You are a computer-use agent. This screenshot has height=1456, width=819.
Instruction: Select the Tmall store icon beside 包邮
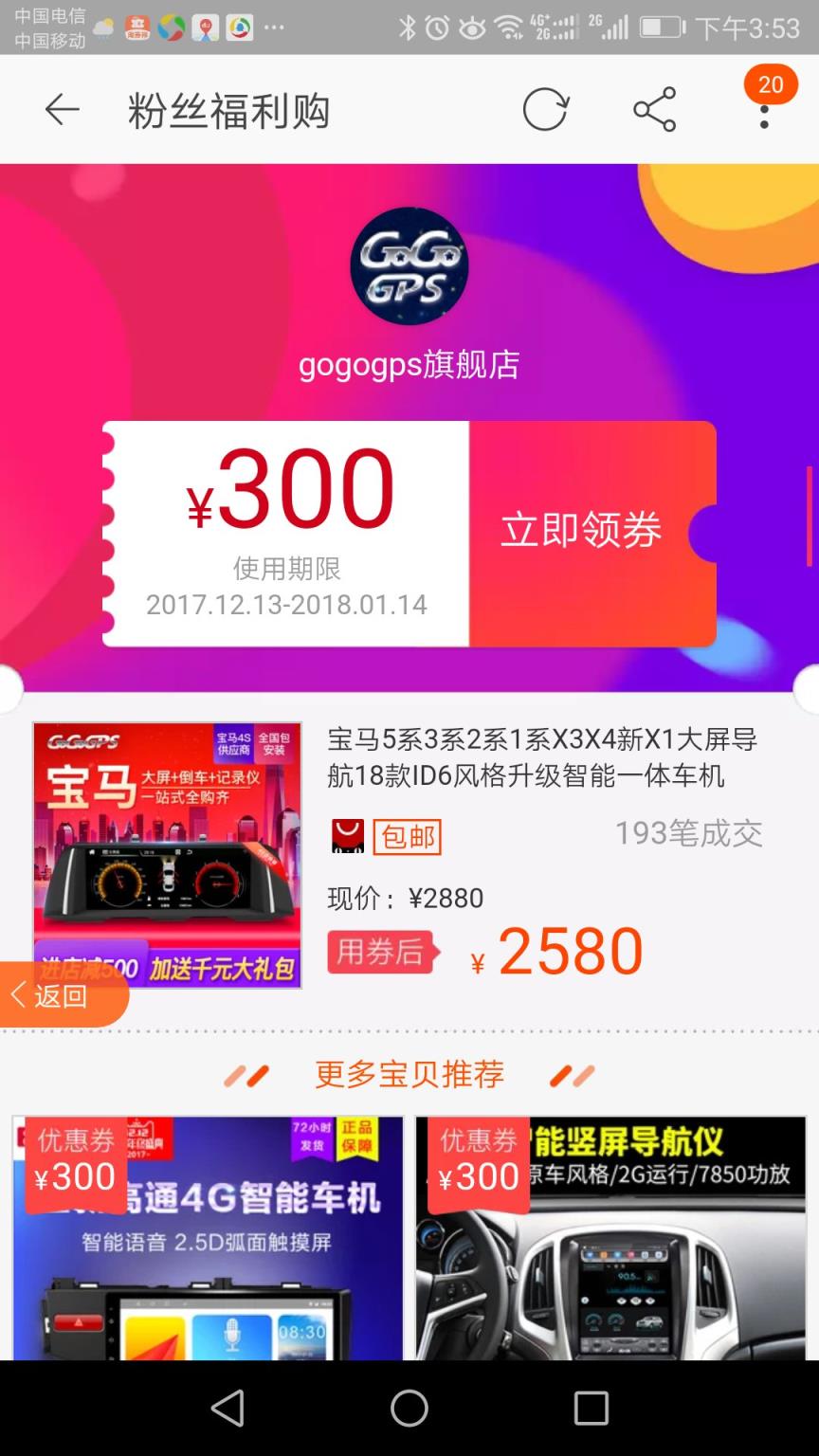coord(346,836)
